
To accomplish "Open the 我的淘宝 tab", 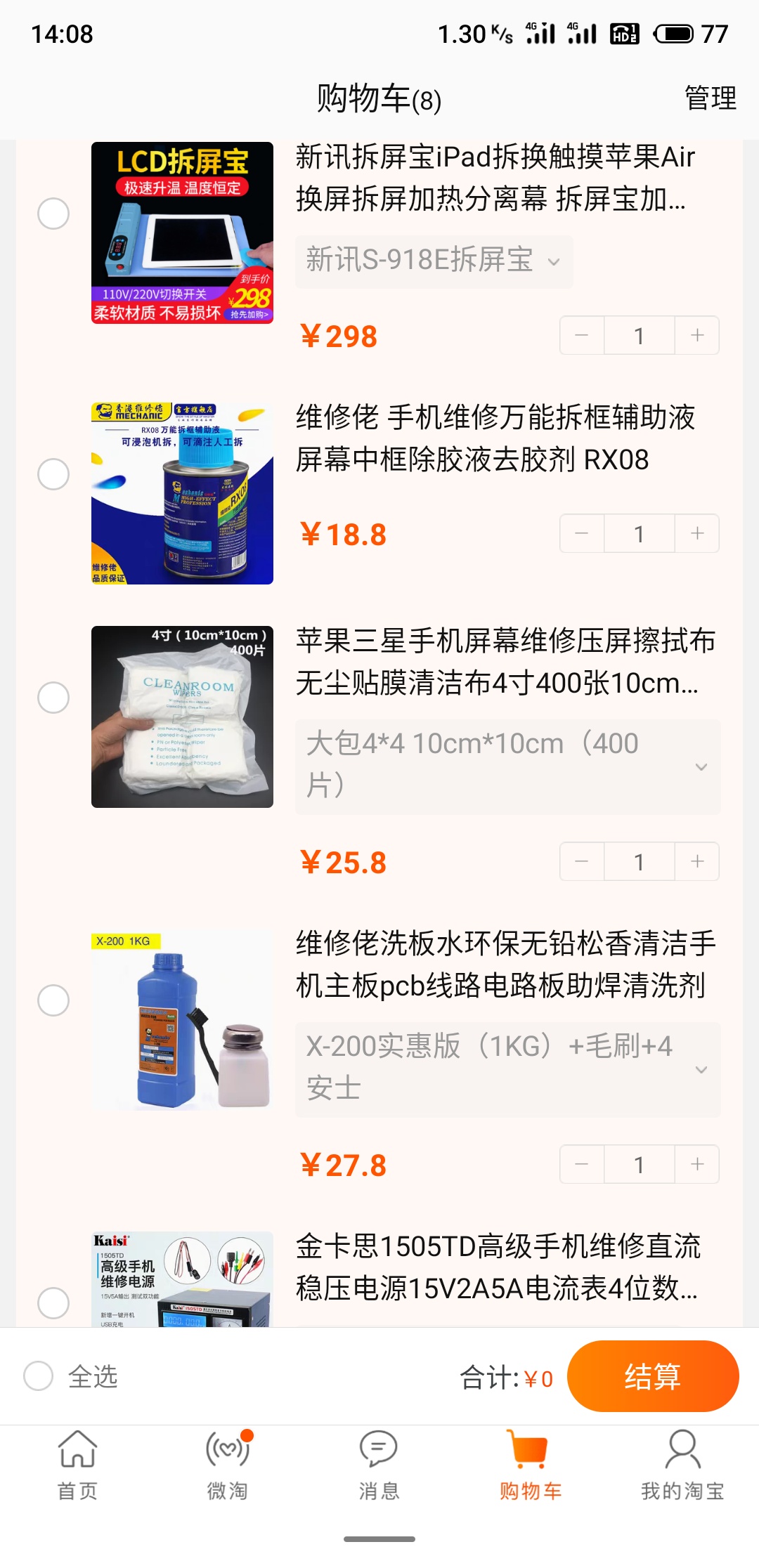I will pyautogui.click(x=682, y=1465).
